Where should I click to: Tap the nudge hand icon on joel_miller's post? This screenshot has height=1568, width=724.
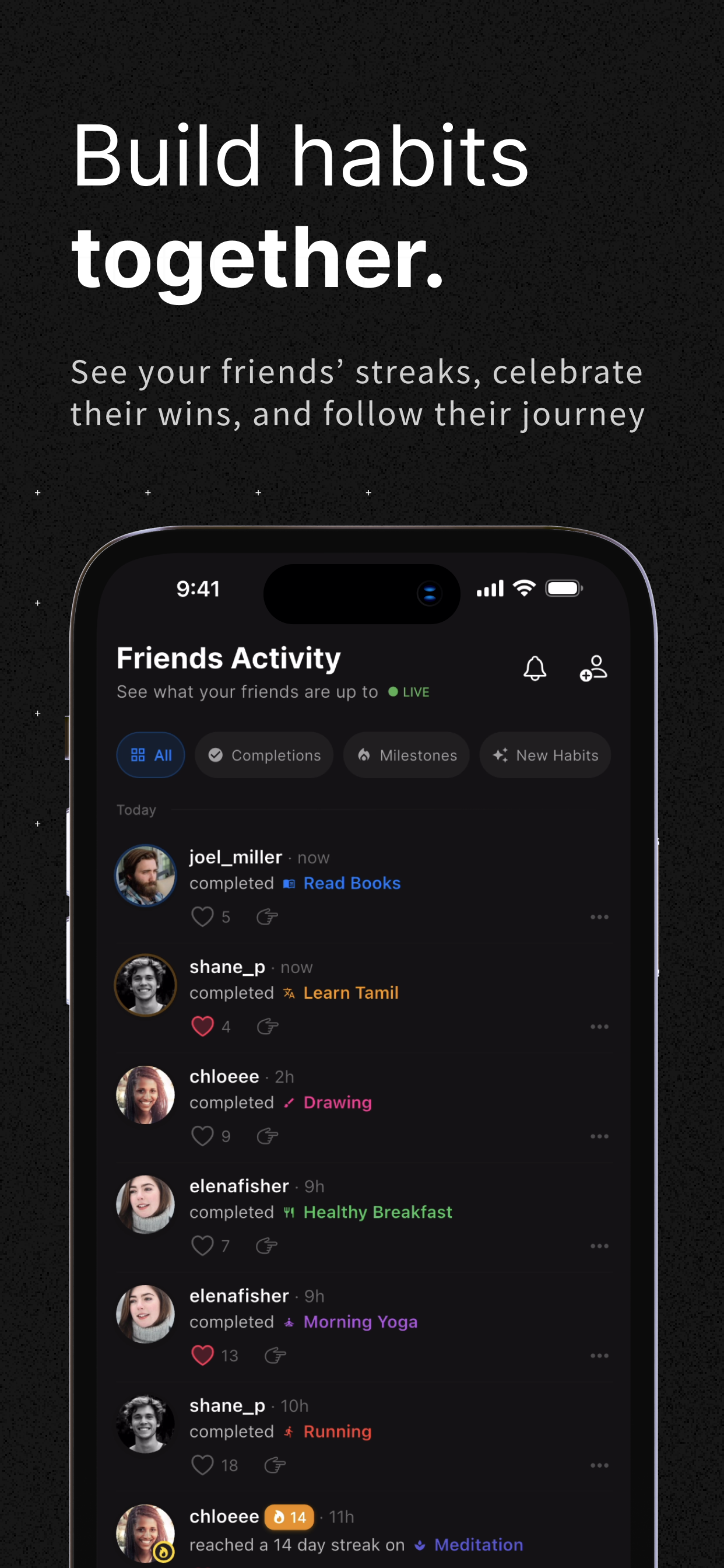coord(266,916)
